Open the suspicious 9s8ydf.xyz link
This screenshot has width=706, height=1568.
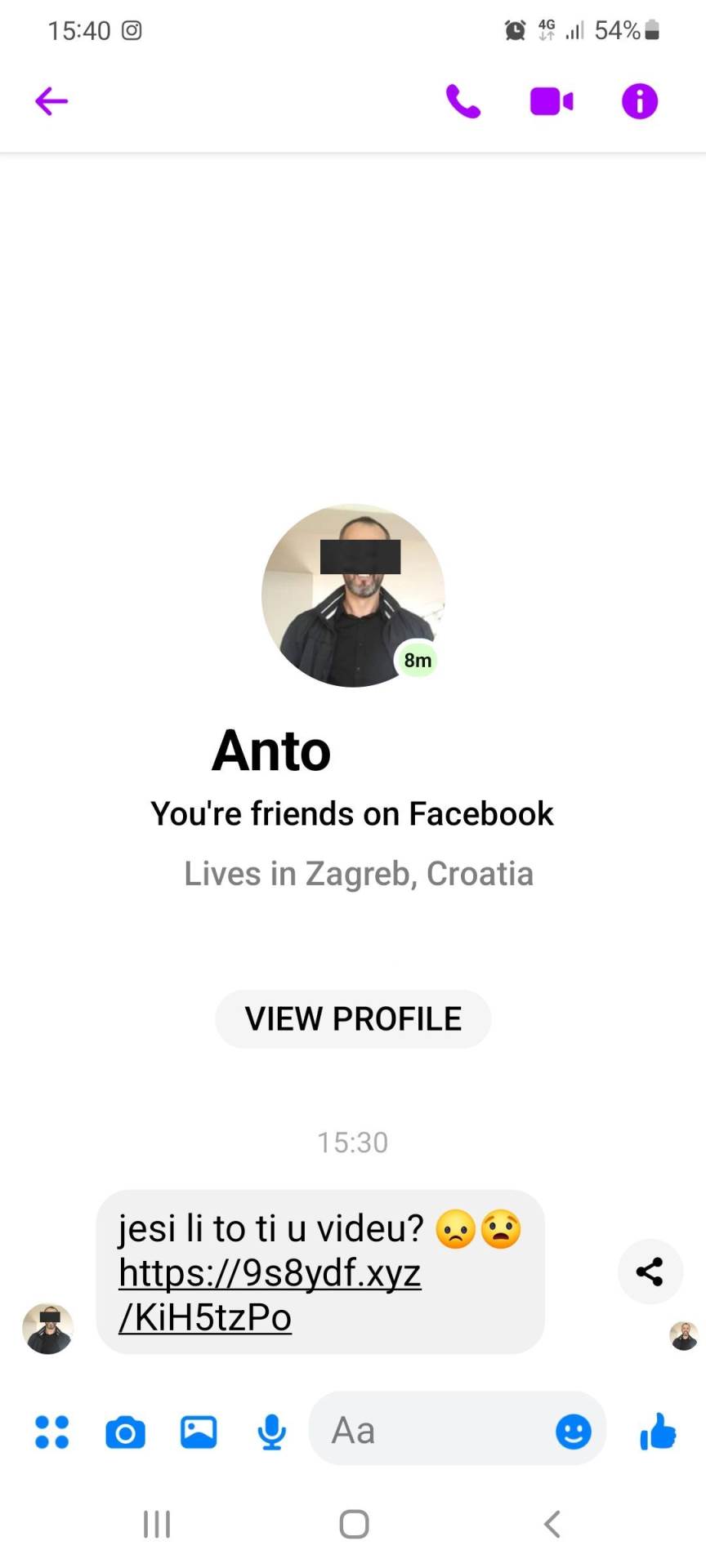tap(270, 1272)
